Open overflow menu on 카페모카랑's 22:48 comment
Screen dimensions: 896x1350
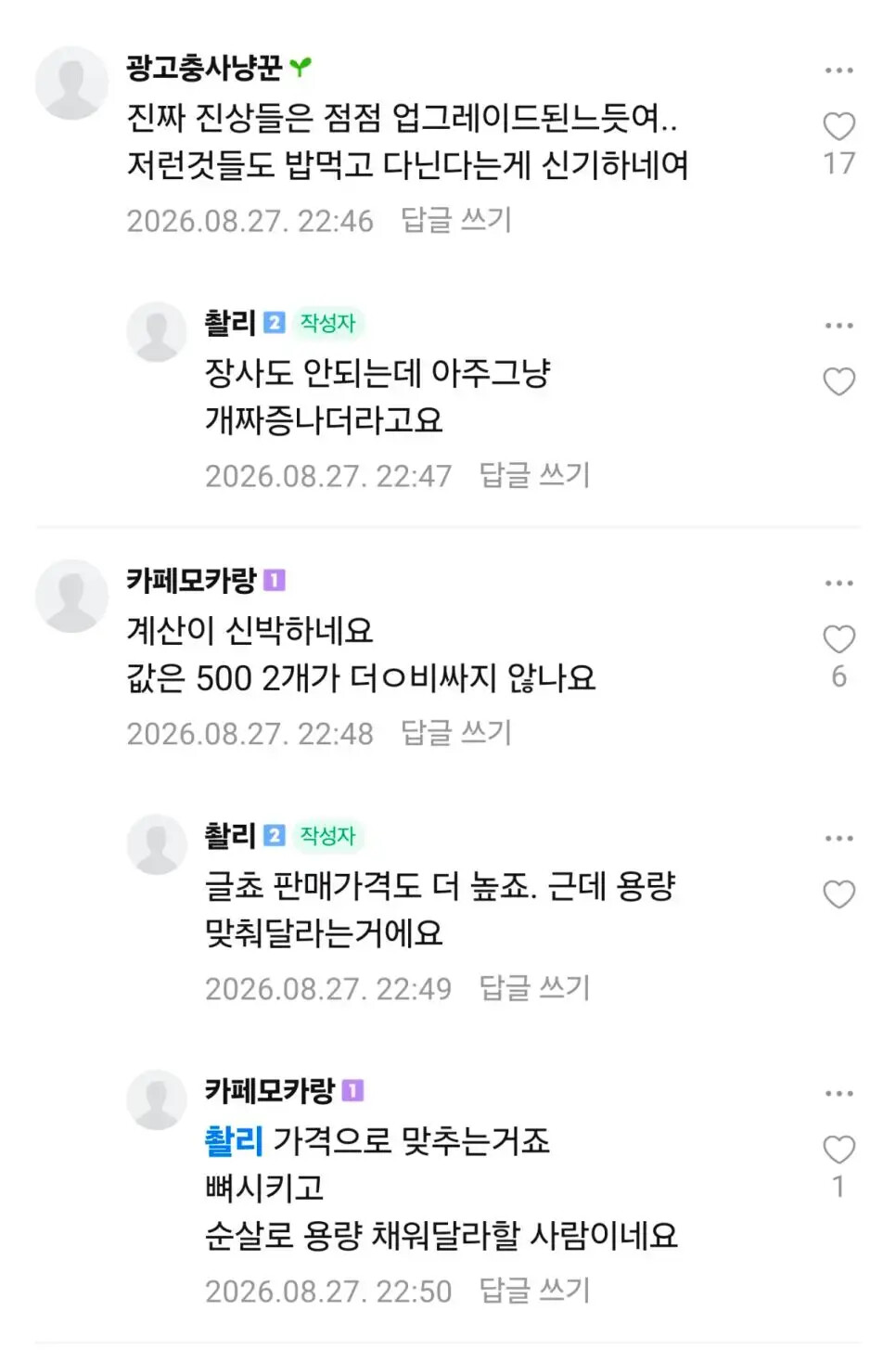pos(838,584)
